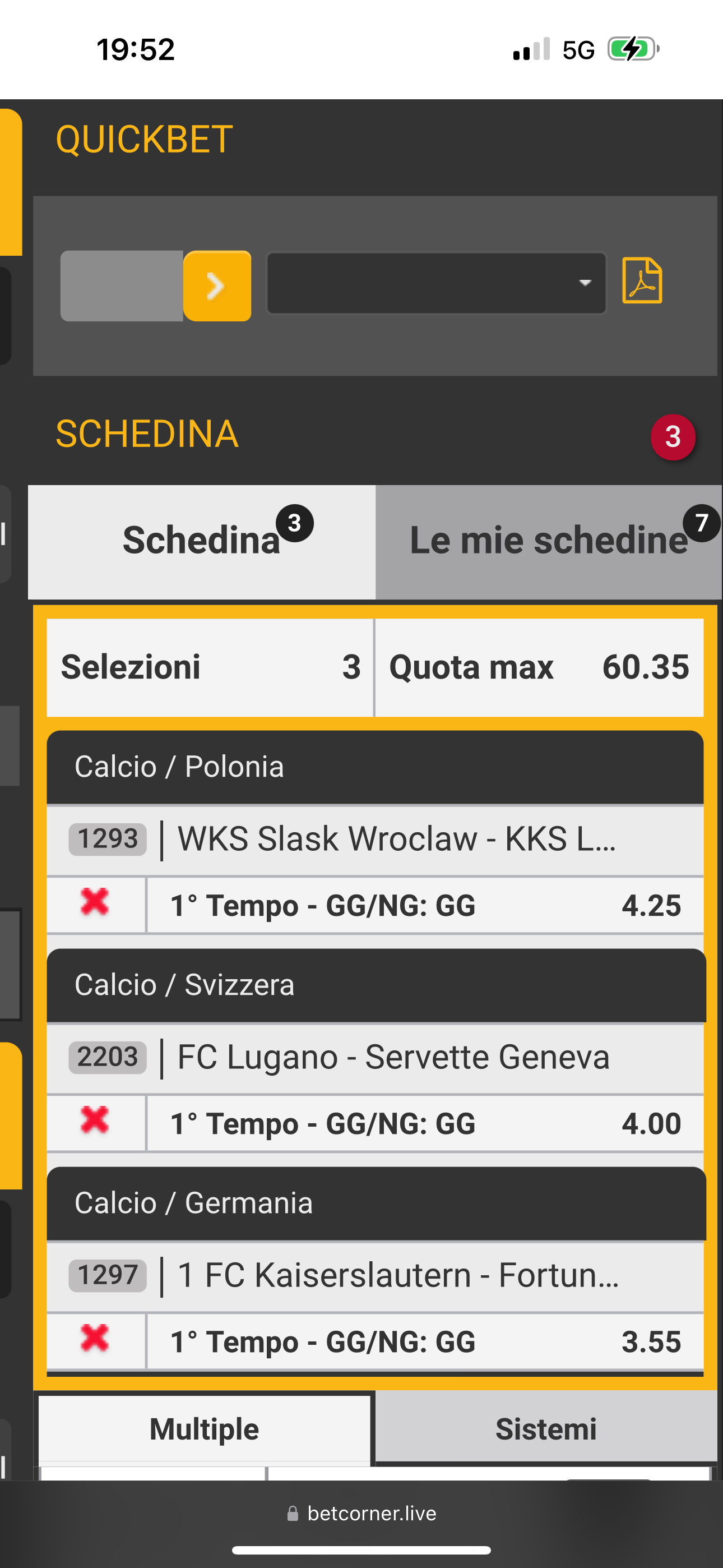The height and width of the screenshot is (1568, 723).
Task: Select the Multiple bet tab
Action: pos(205,1428)
